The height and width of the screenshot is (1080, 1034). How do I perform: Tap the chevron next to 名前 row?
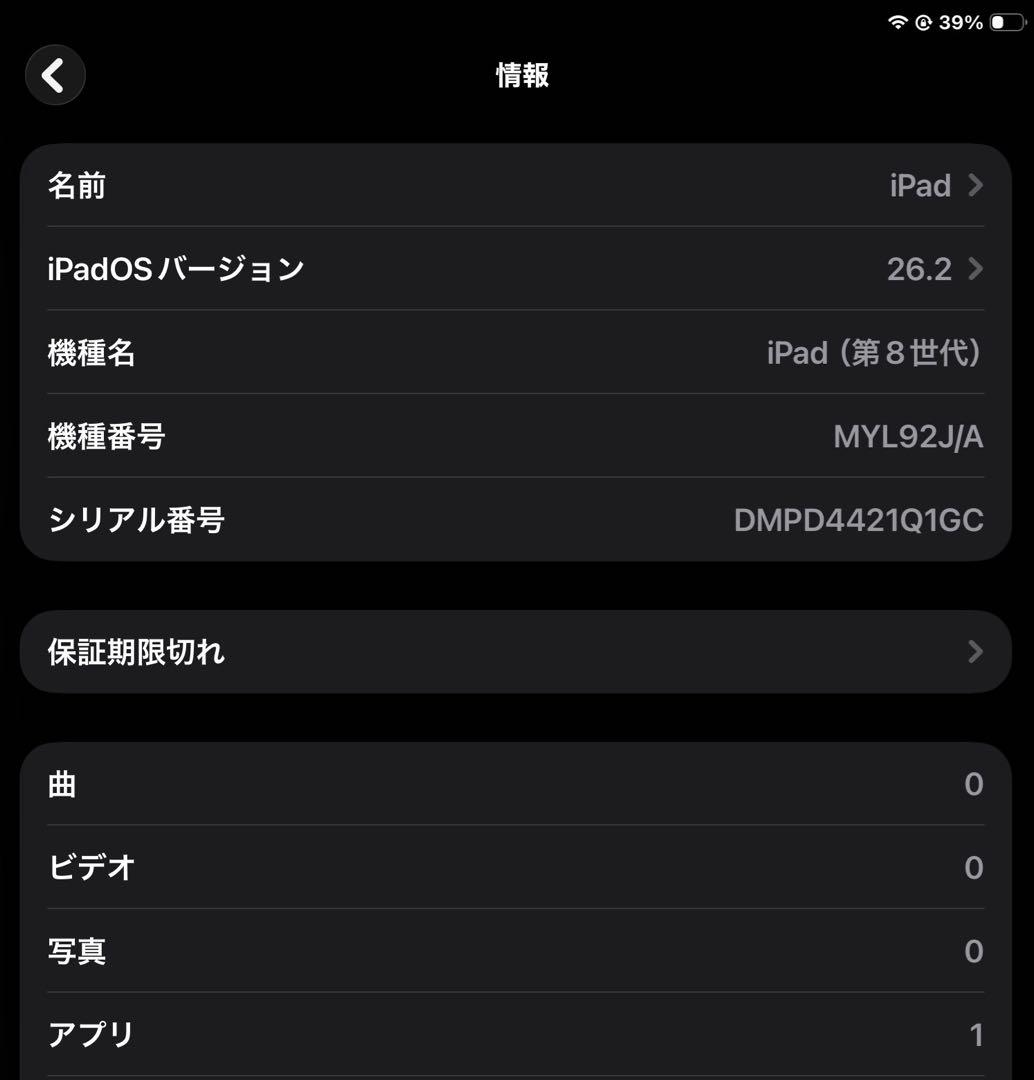point(974,186)
